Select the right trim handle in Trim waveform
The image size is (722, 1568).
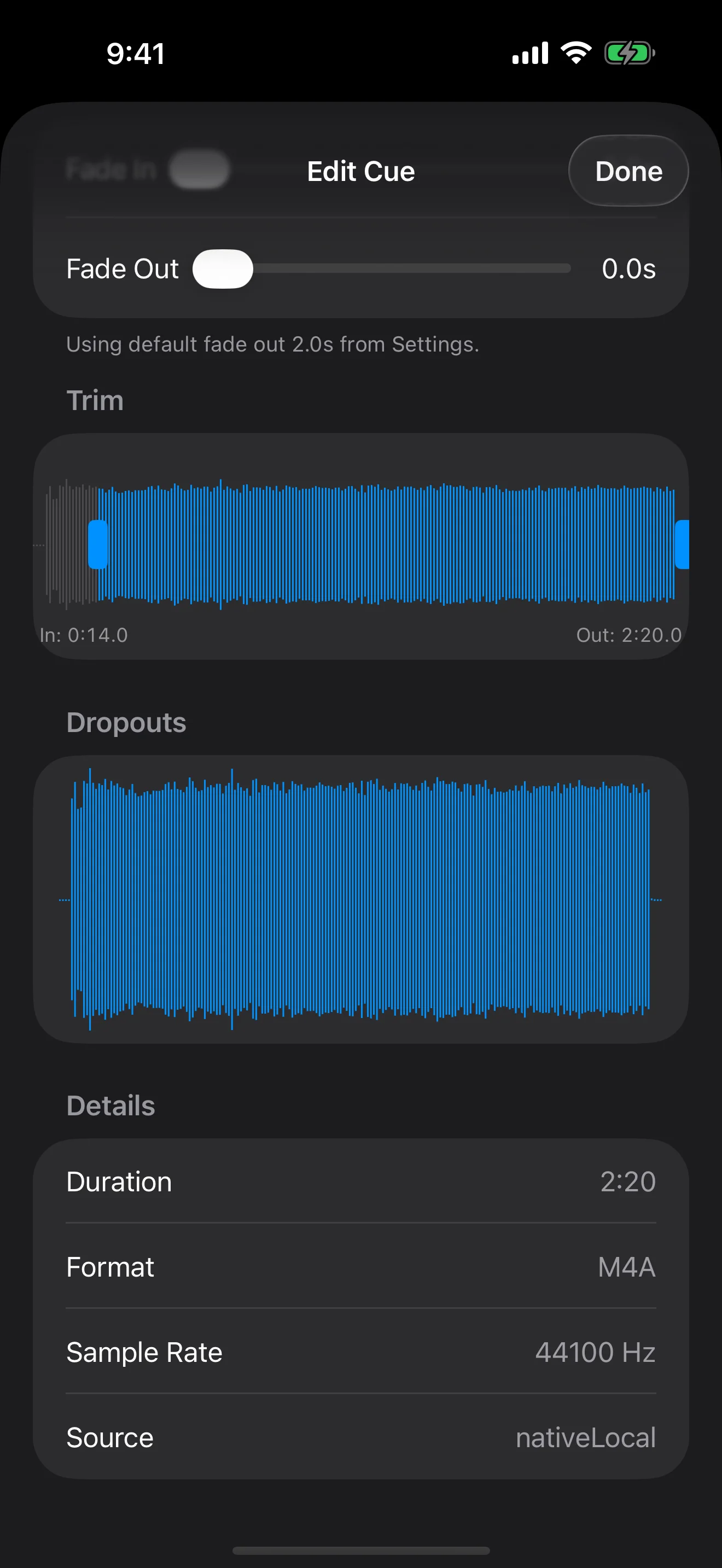coord(684,545)
